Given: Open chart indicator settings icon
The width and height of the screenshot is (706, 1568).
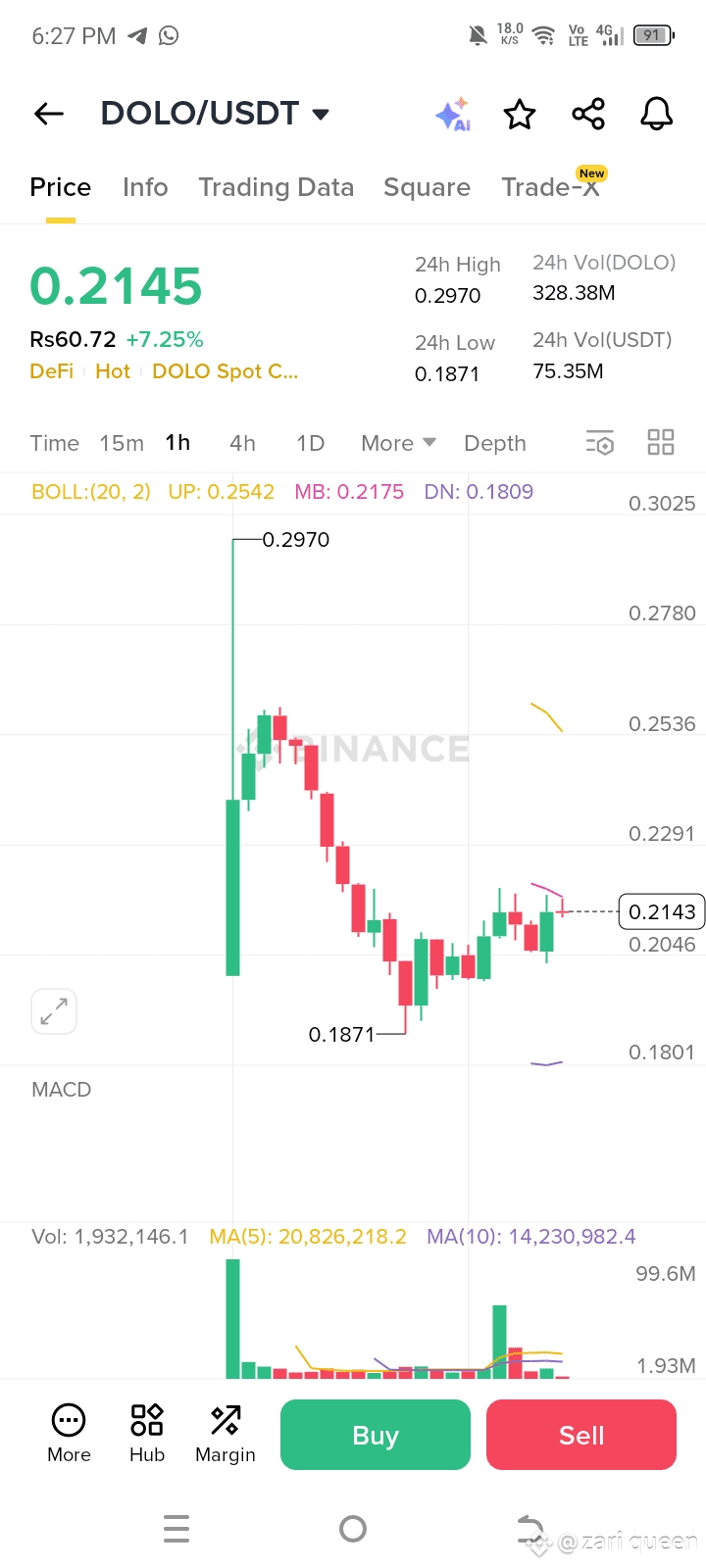Looking at the screenshot, I should [x=599, y=443].
